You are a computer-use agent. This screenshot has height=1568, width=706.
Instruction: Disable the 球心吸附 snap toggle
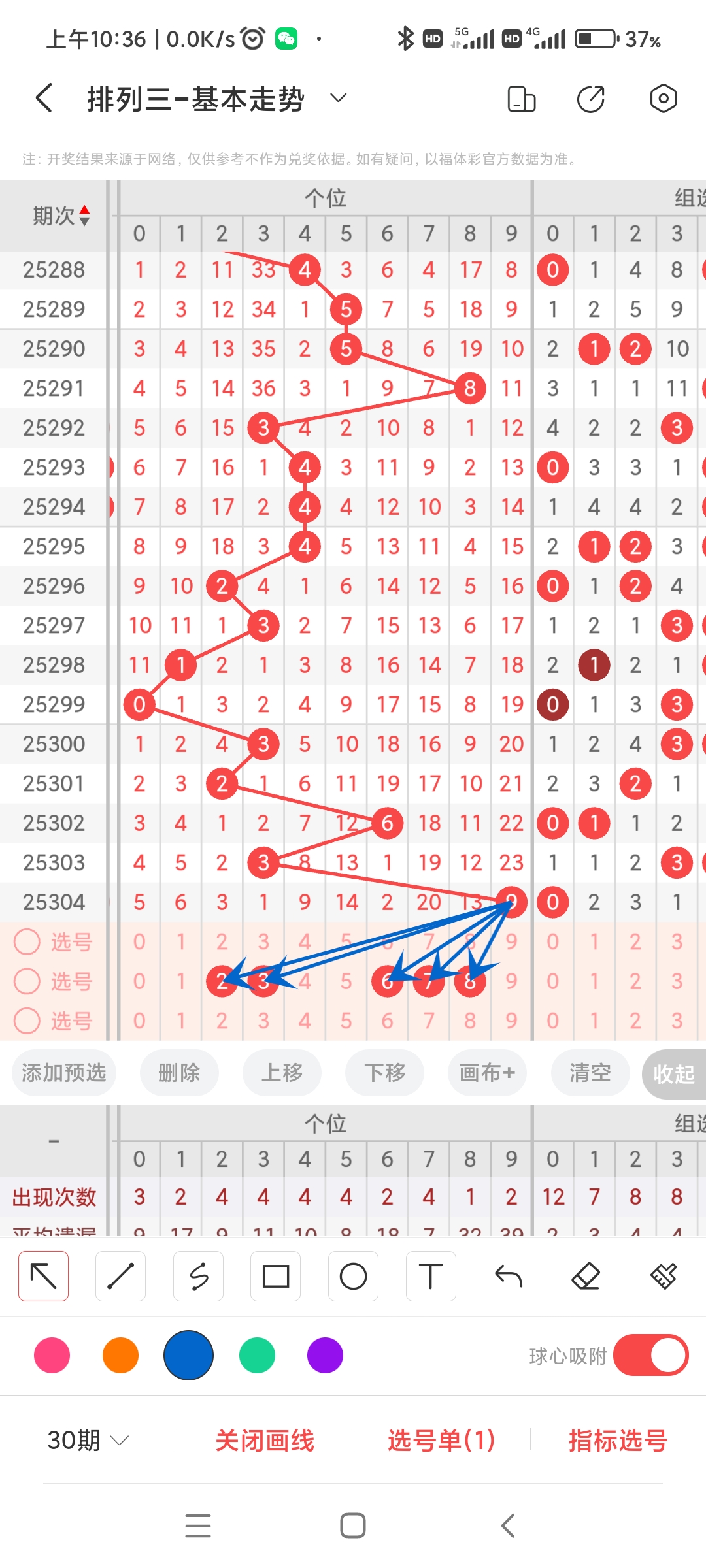(x=651, y=1356)
